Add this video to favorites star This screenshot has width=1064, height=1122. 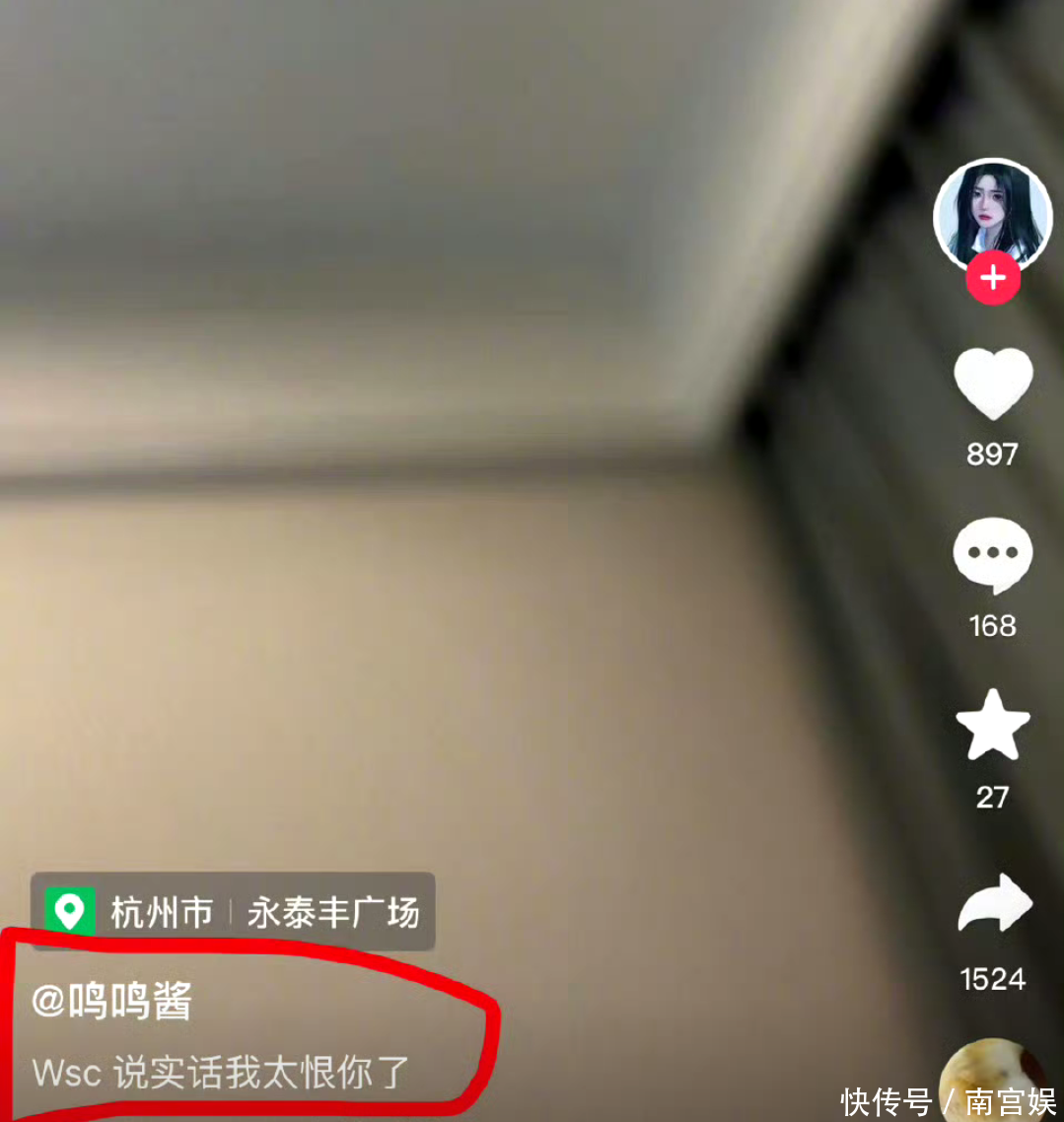click(x=992, y=726)
